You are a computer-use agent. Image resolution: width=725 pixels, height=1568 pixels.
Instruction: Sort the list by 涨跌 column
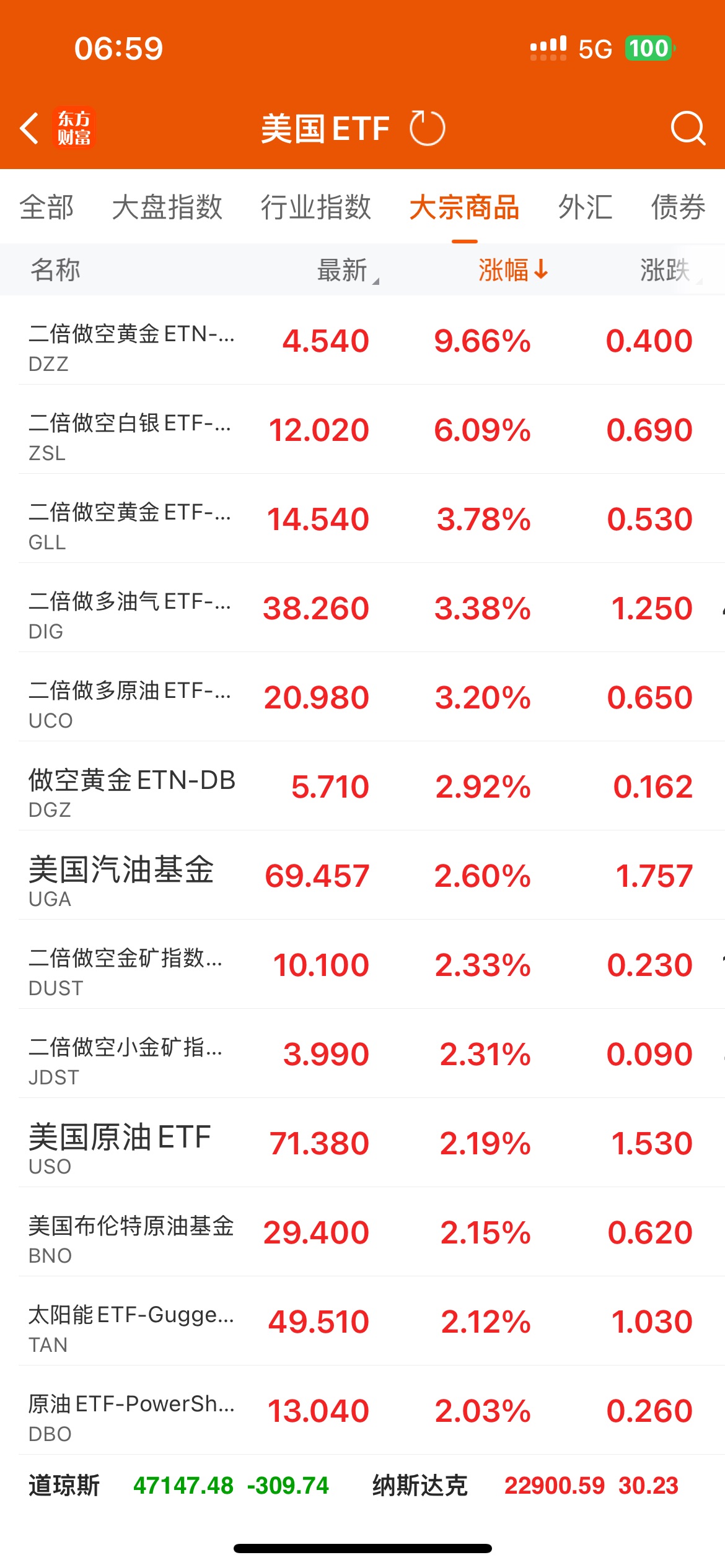tap(666, 271)
